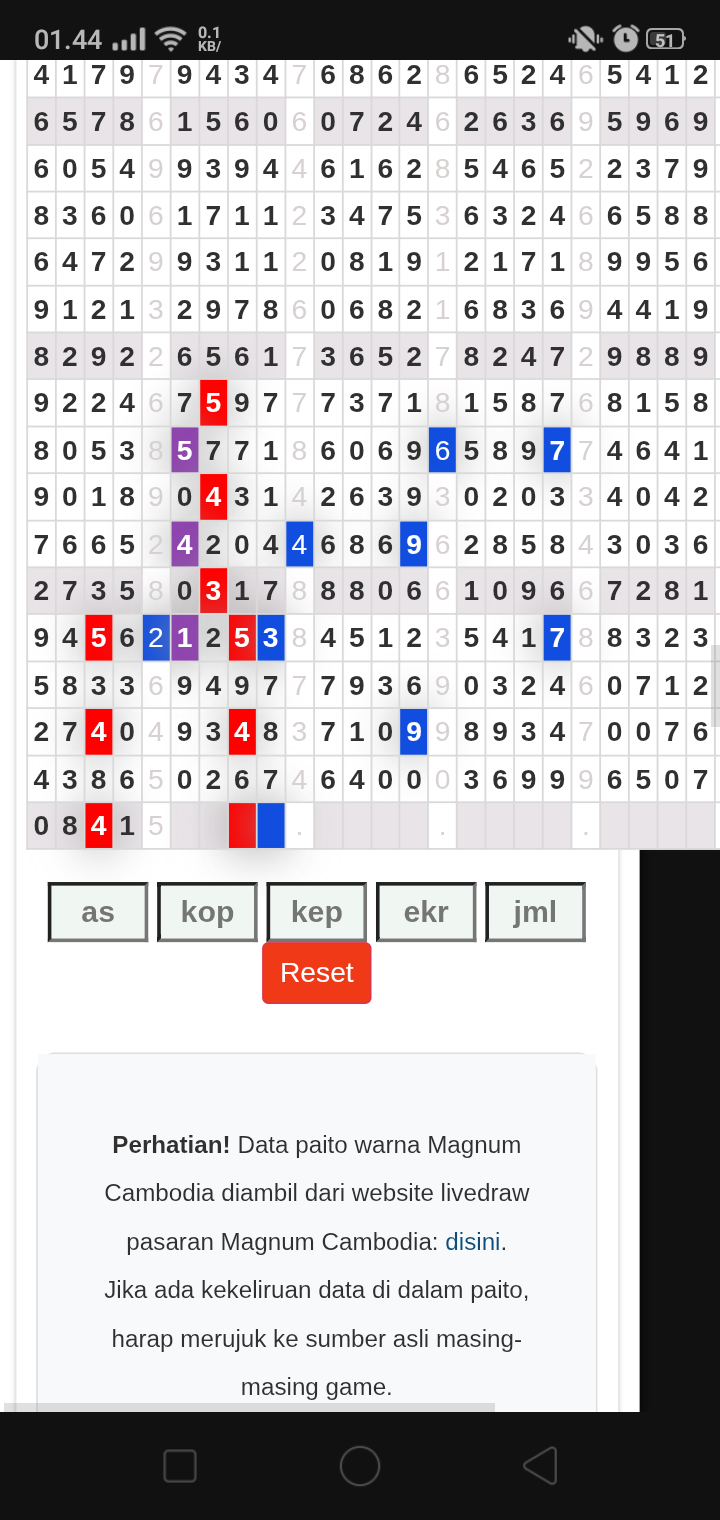
Task: Choose the "kep" column button
Action: [317, 912]
